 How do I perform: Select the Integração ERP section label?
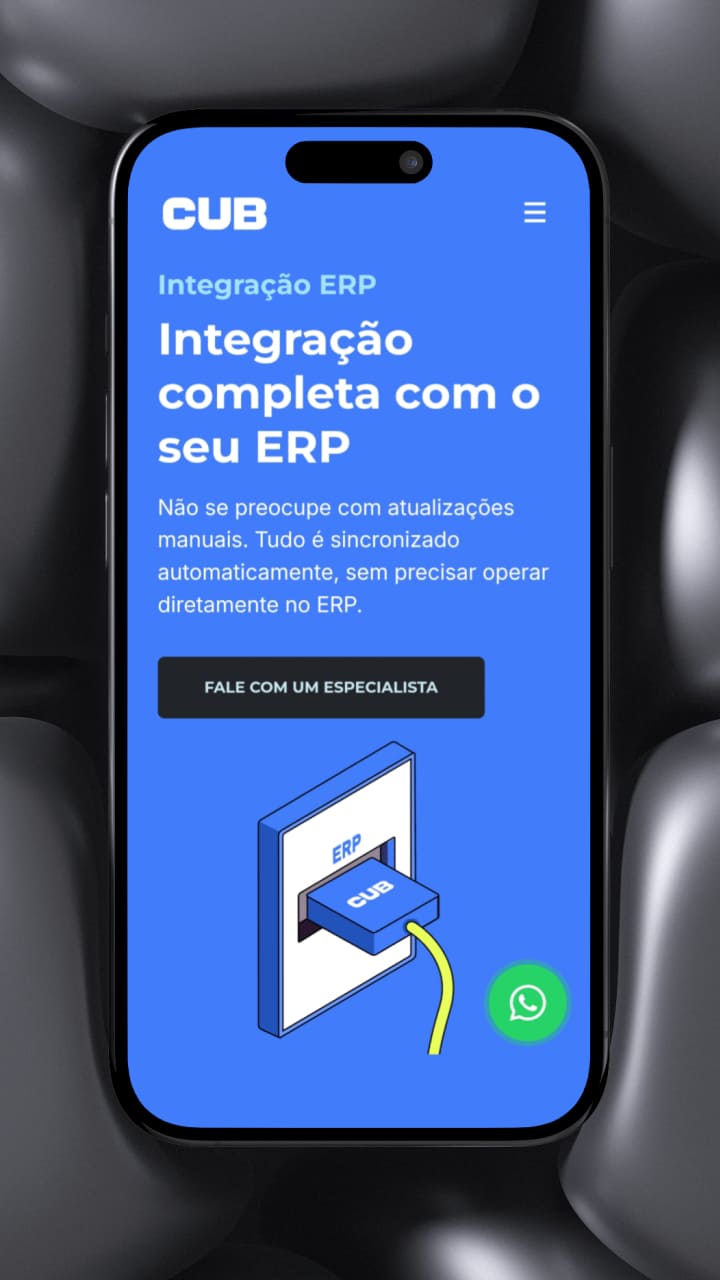(266, 284)
